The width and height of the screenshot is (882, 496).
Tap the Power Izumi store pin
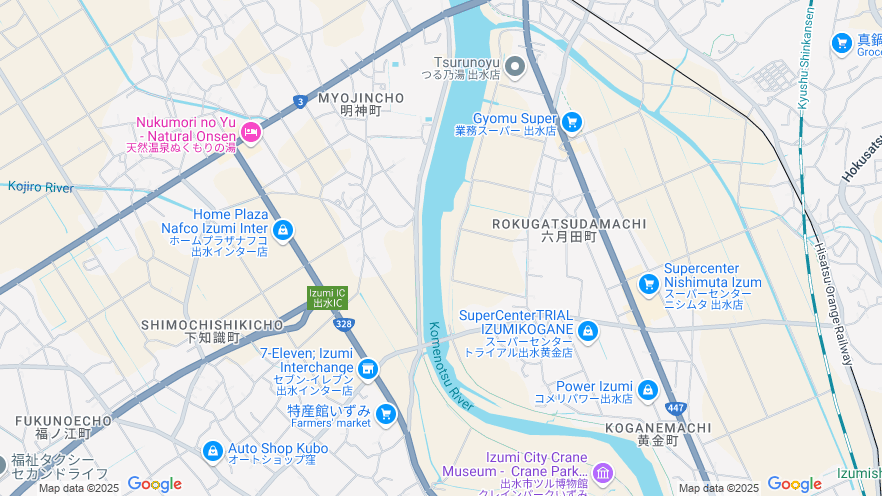click(x=647, y=389)
